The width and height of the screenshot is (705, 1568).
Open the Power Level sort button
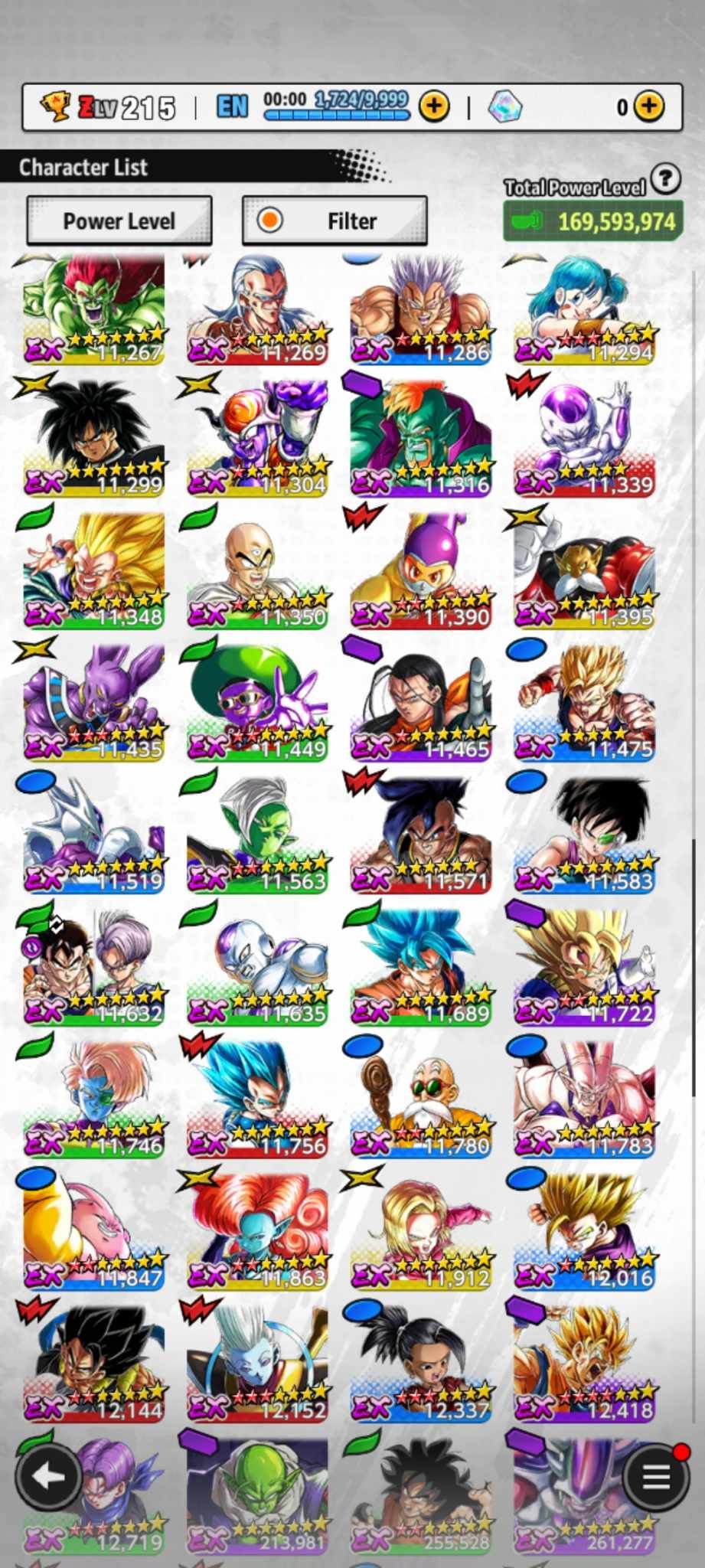point(119,221)
